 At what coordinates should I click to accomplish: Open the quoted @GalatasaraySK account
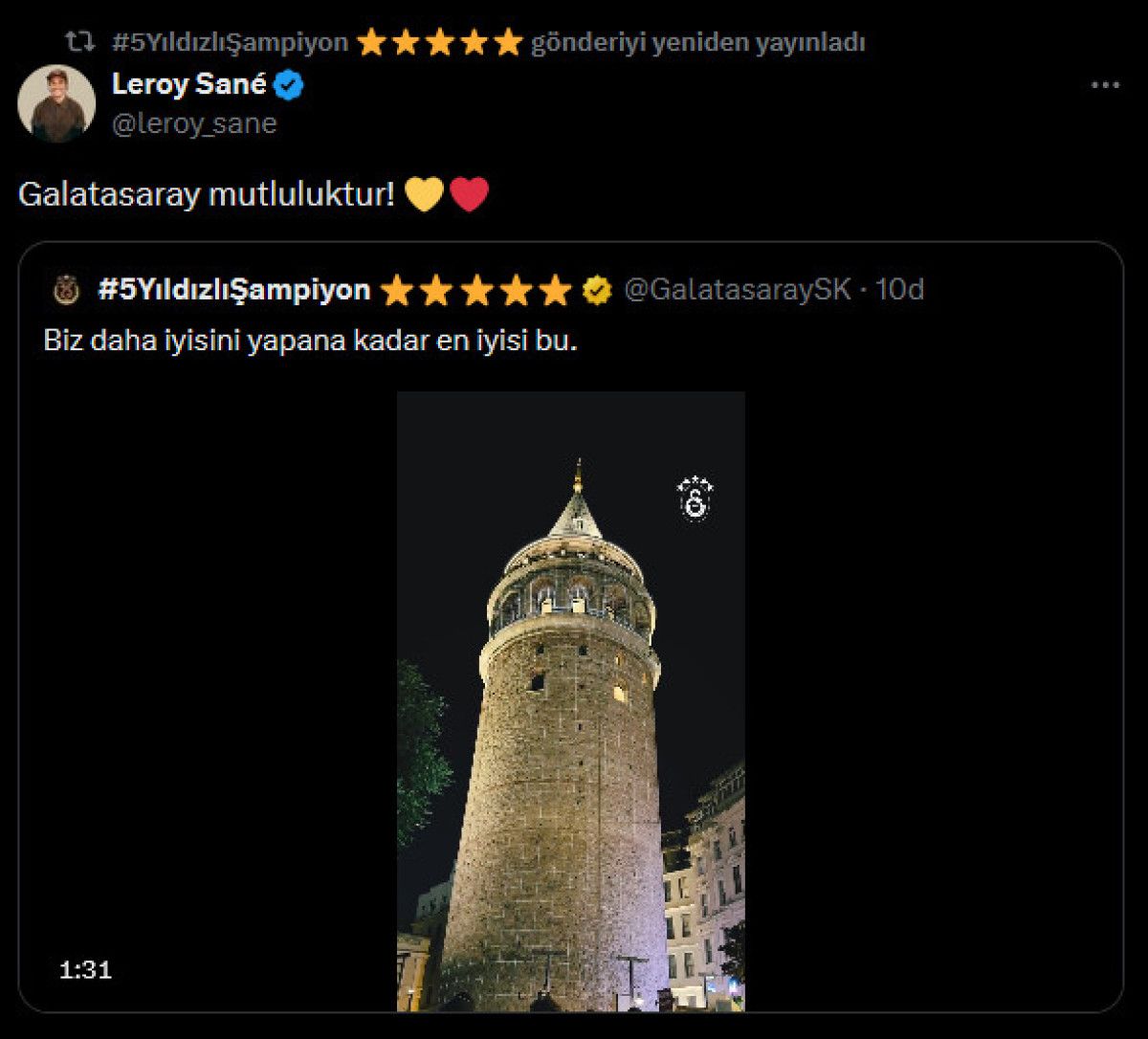click(x=737, y=289)
